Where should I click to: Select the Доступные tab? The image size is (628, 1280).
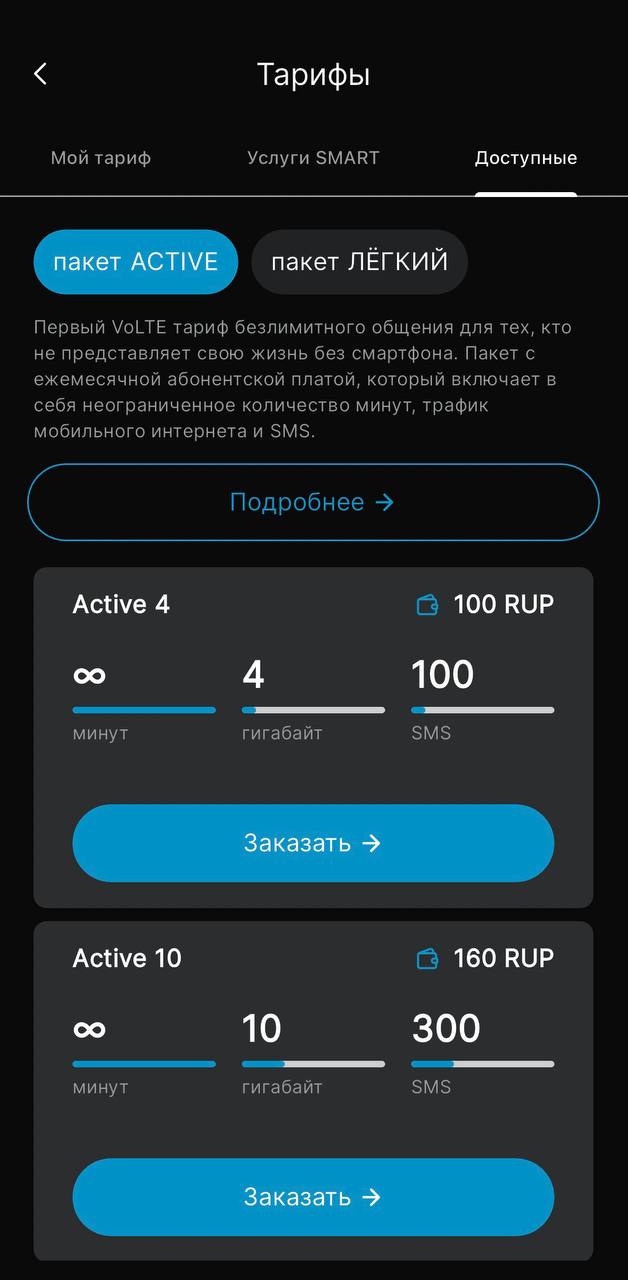526,158
